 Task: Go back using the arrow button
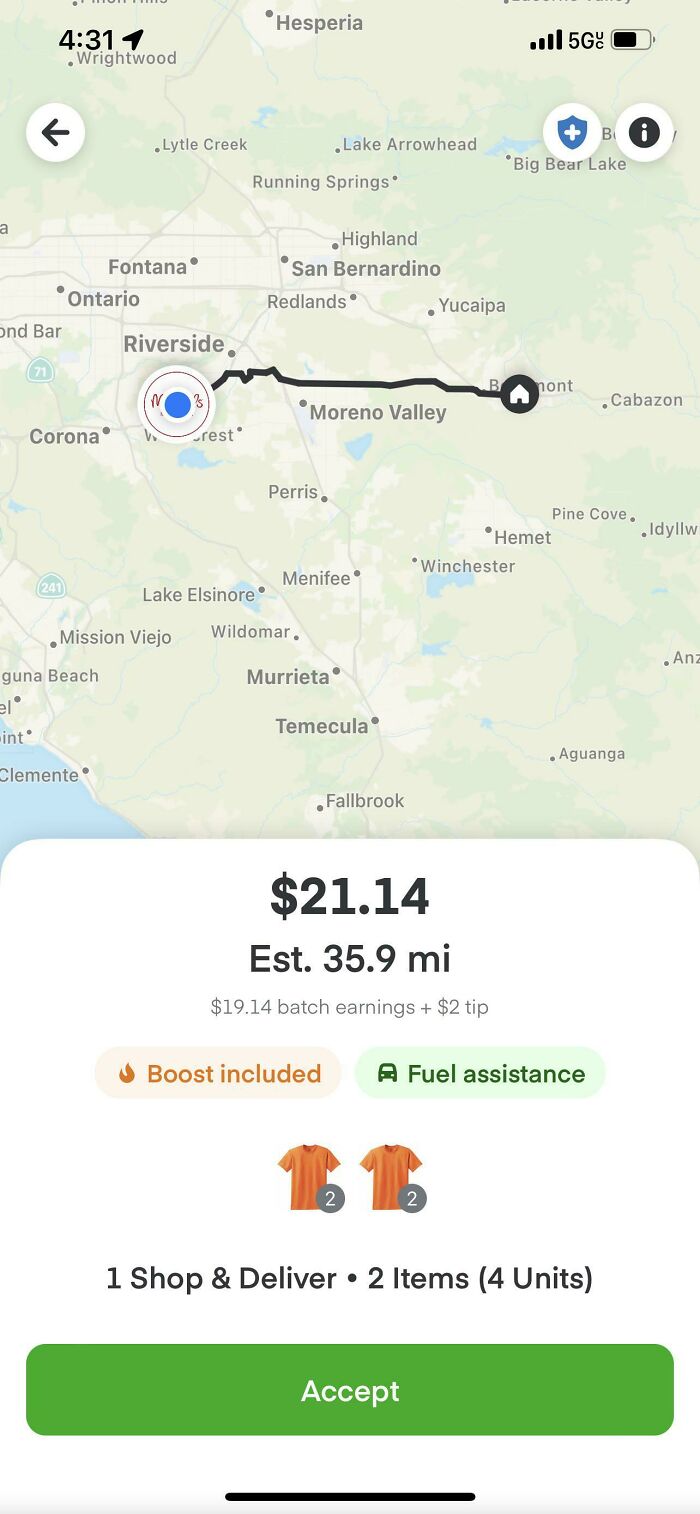[x=56, y=132]
